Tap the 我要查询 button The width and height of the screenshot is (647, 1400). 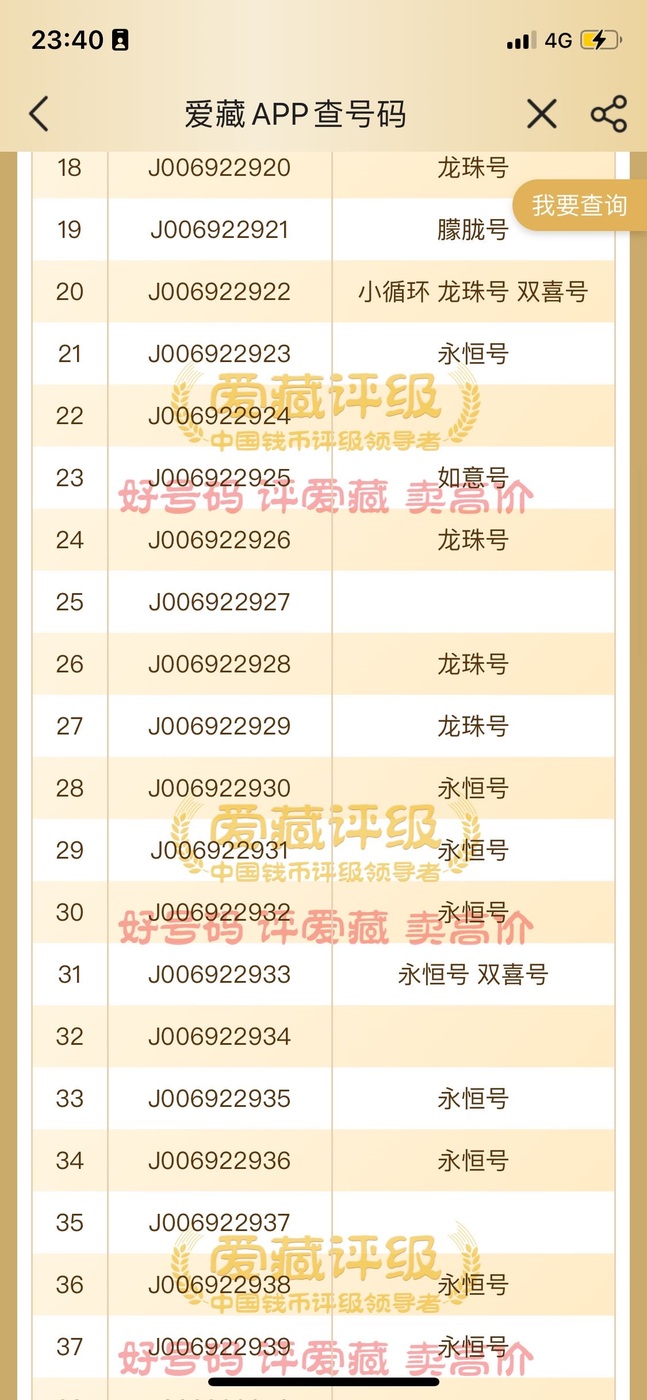click(580, 206)
